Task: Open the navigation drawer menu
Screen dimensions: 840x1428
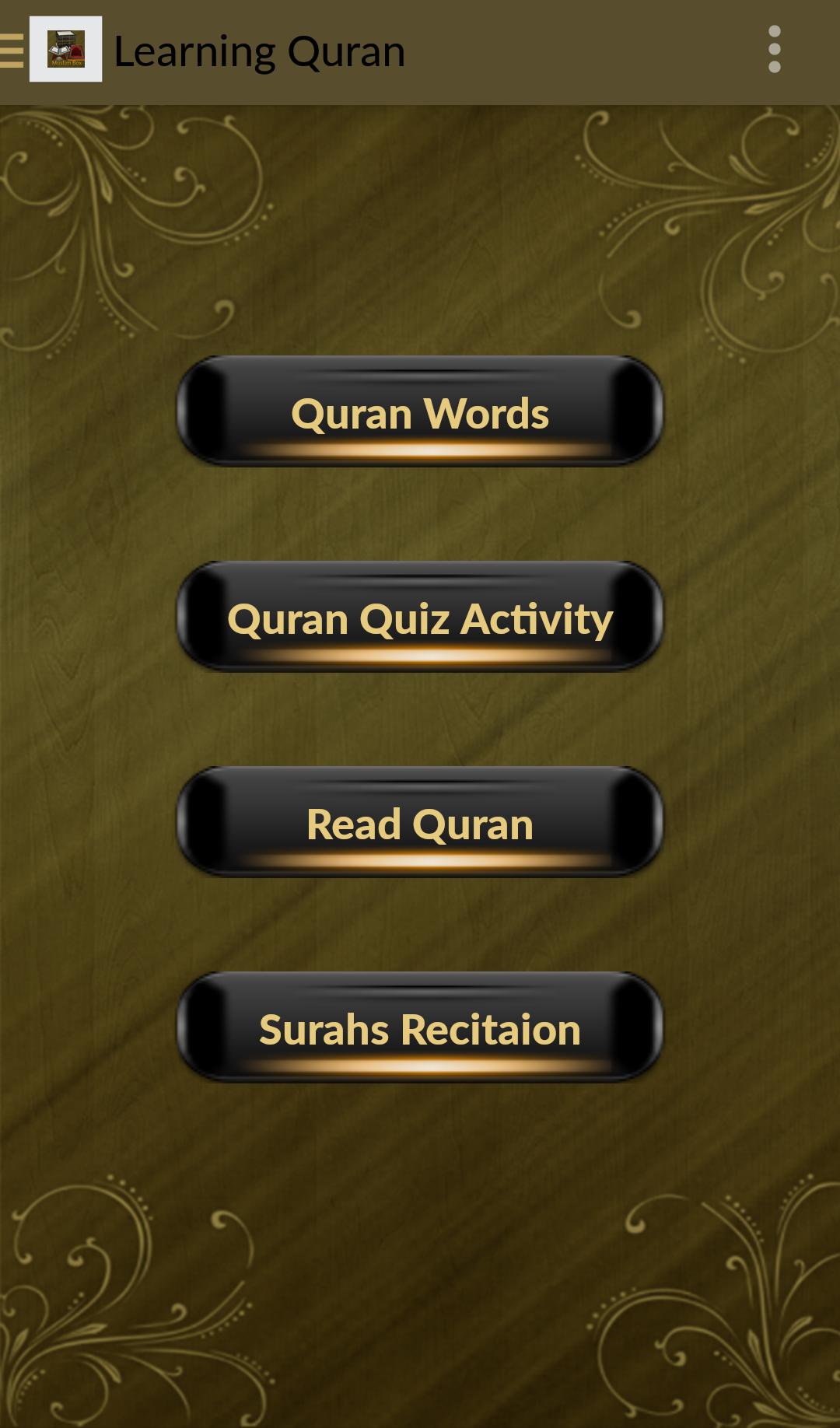Action: click(12, 51)
